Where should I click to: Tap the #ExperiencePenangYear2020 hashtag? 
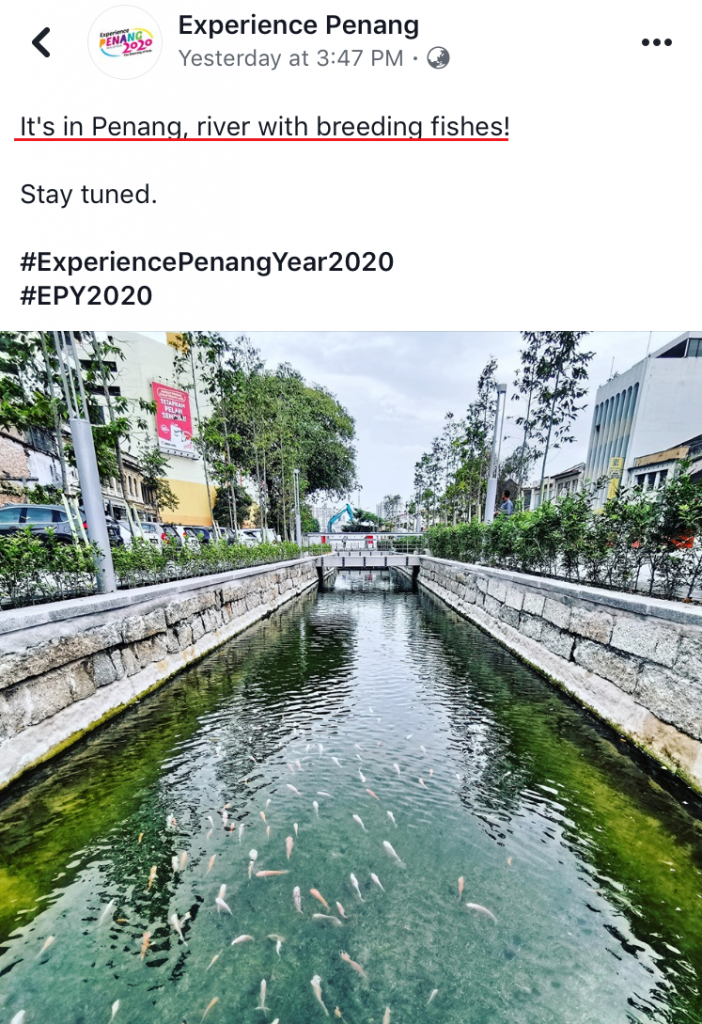pyautogui.click(x=207, y=262)
